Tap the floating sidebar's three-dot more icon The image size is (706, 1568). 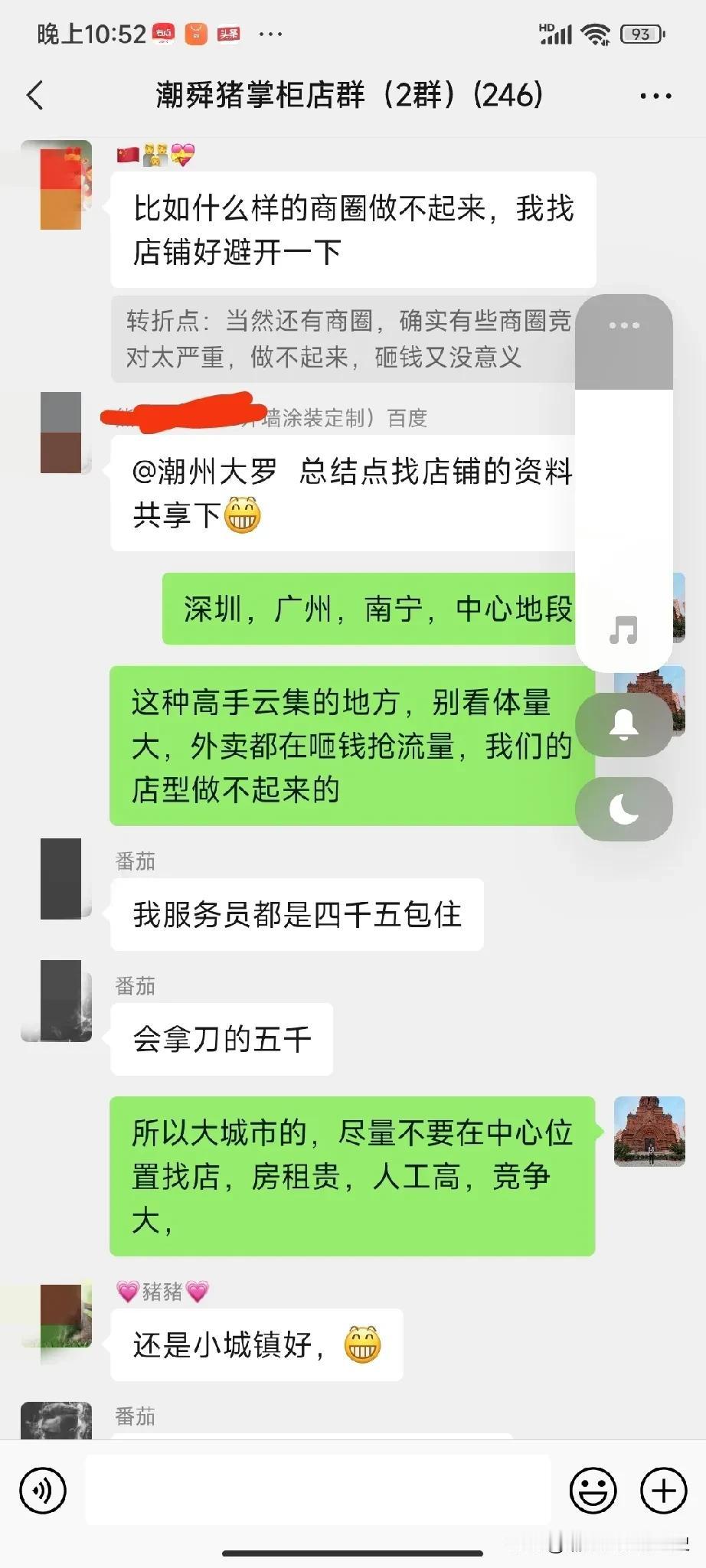tap(623, 325)
